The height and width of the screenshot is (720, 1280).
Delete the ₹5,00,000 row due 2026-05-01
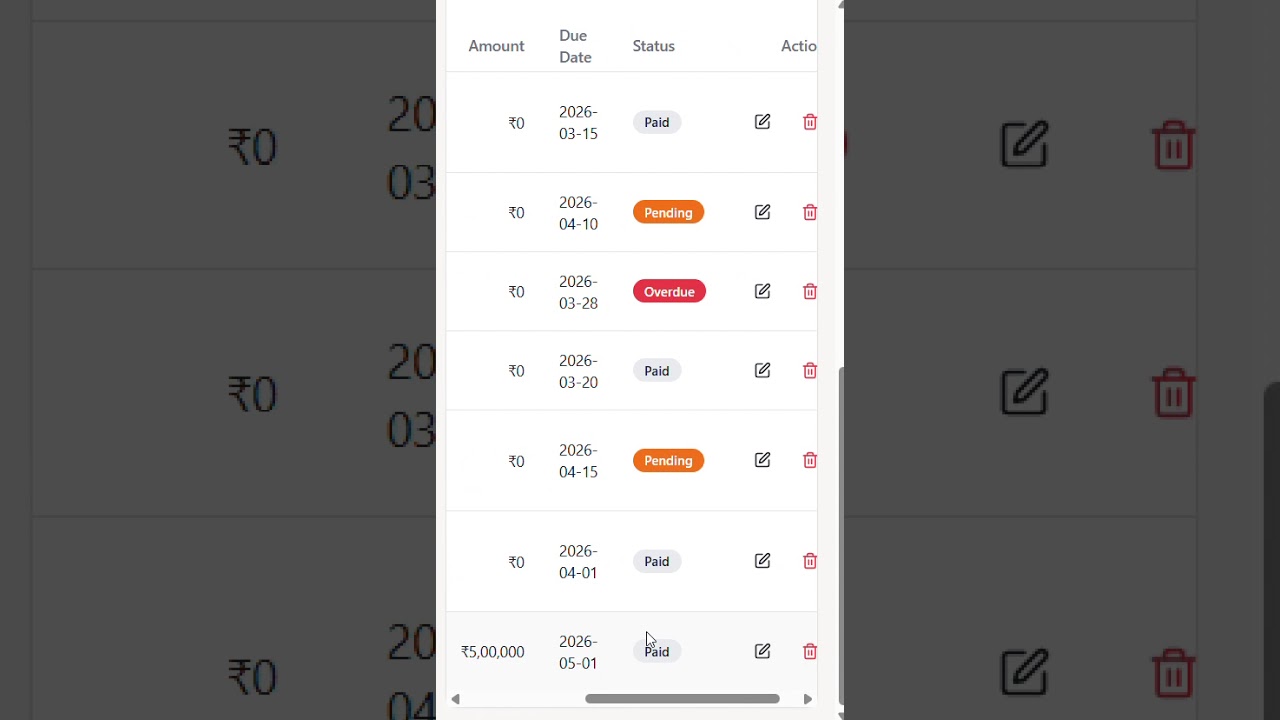pyautogui.click(x=809, y=651)
